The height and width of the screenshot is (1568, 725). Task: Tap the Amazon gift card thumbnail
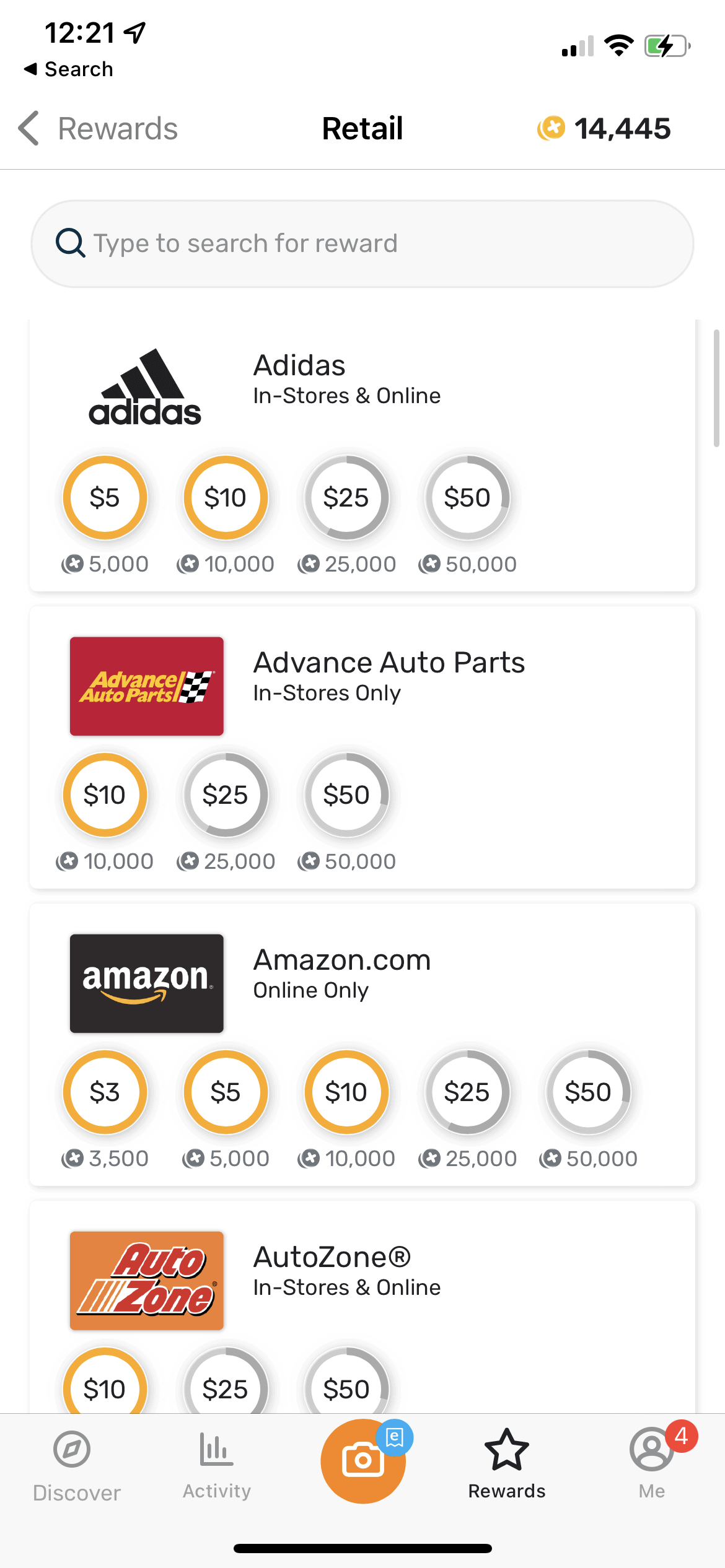point(146,984)
